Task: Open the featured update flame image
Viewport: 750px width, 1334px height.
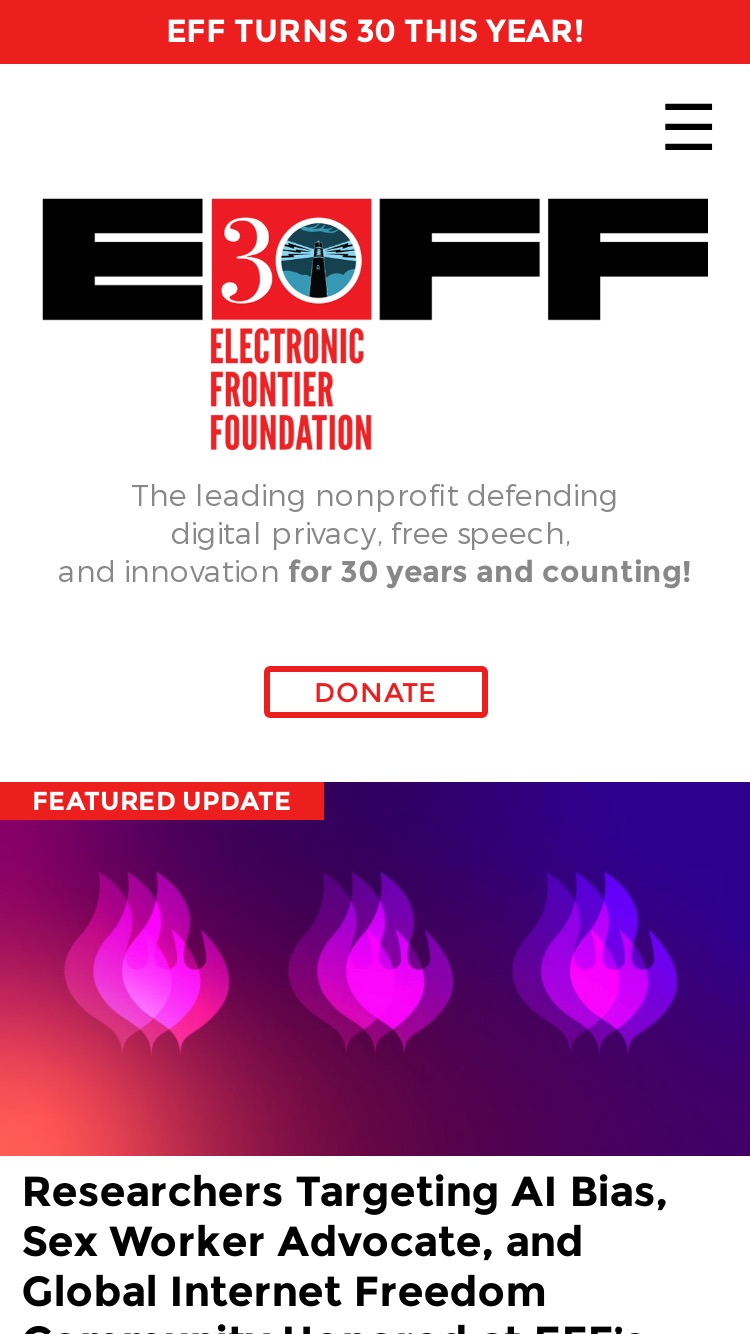Action: click(375, 969)
